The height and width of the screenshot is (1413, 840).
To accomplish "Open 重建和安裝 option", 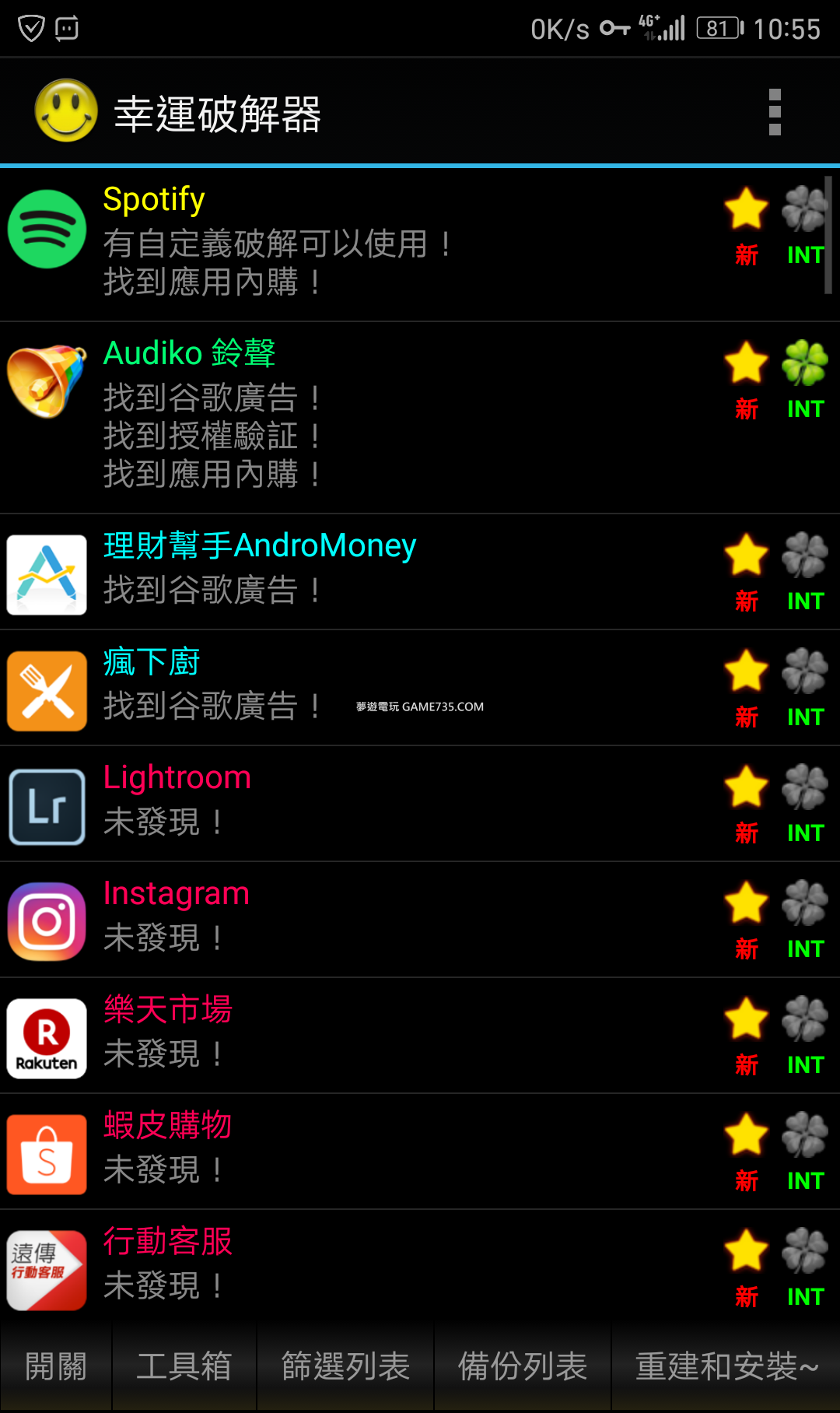I will 726,1366.
